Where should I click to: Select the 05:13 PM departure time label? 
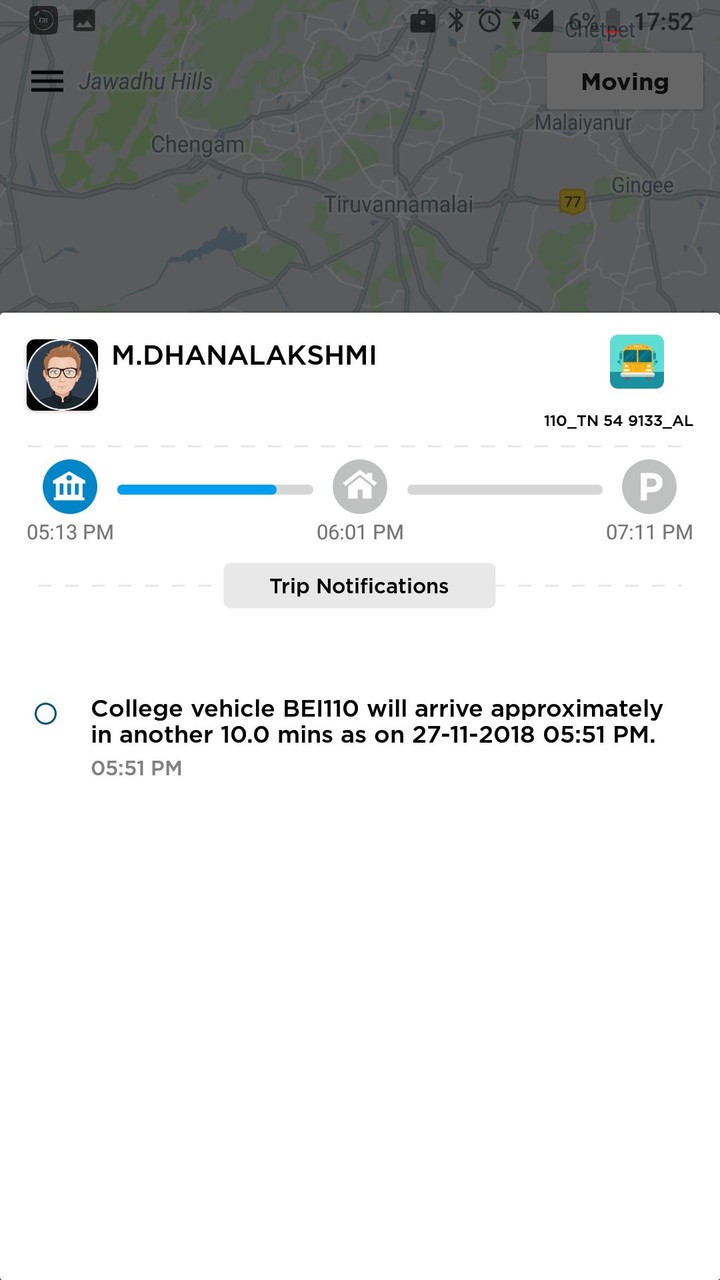pyautogui.click(x=69, y=532)
